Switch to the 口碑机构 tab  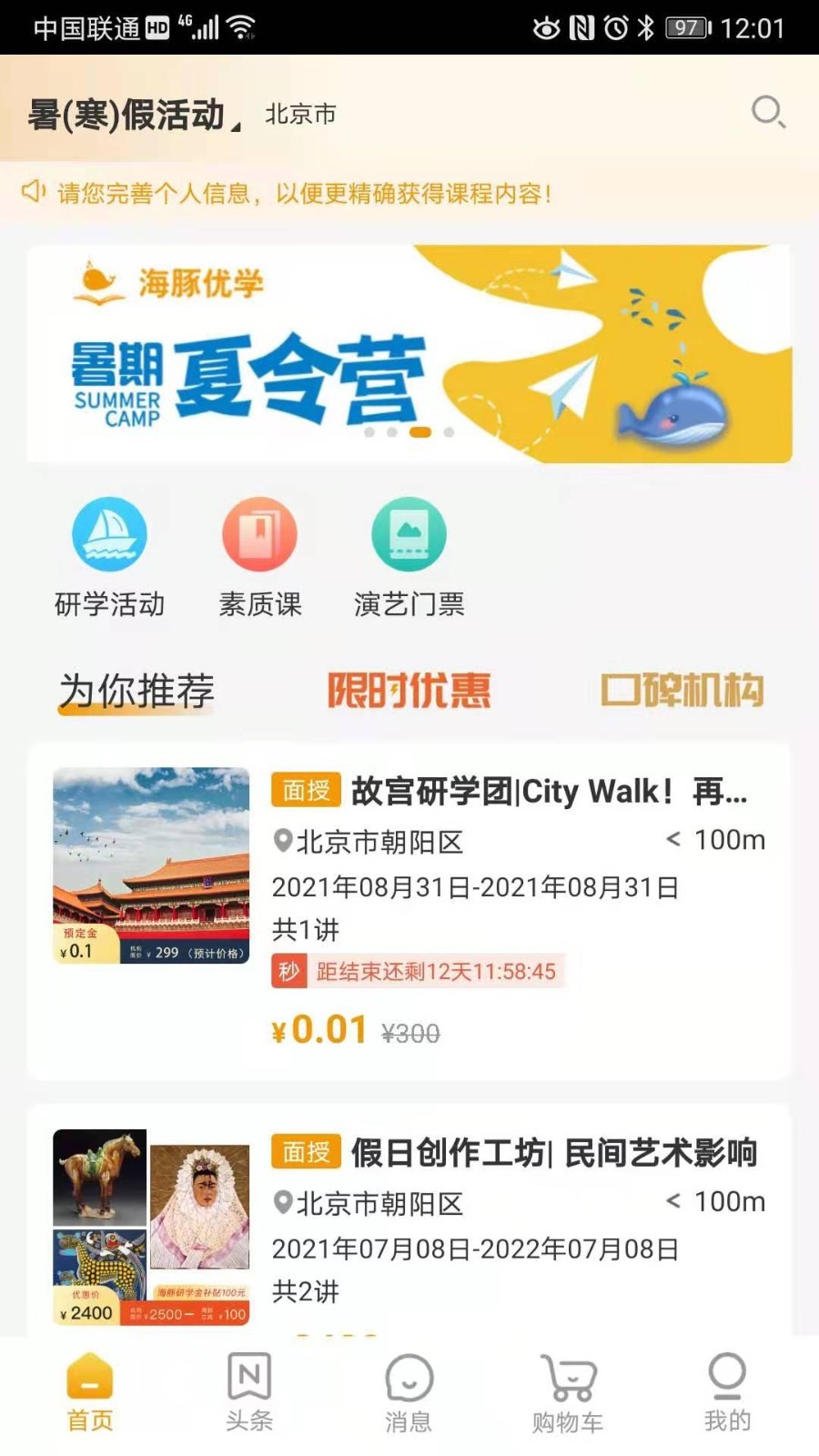[683, 692]
